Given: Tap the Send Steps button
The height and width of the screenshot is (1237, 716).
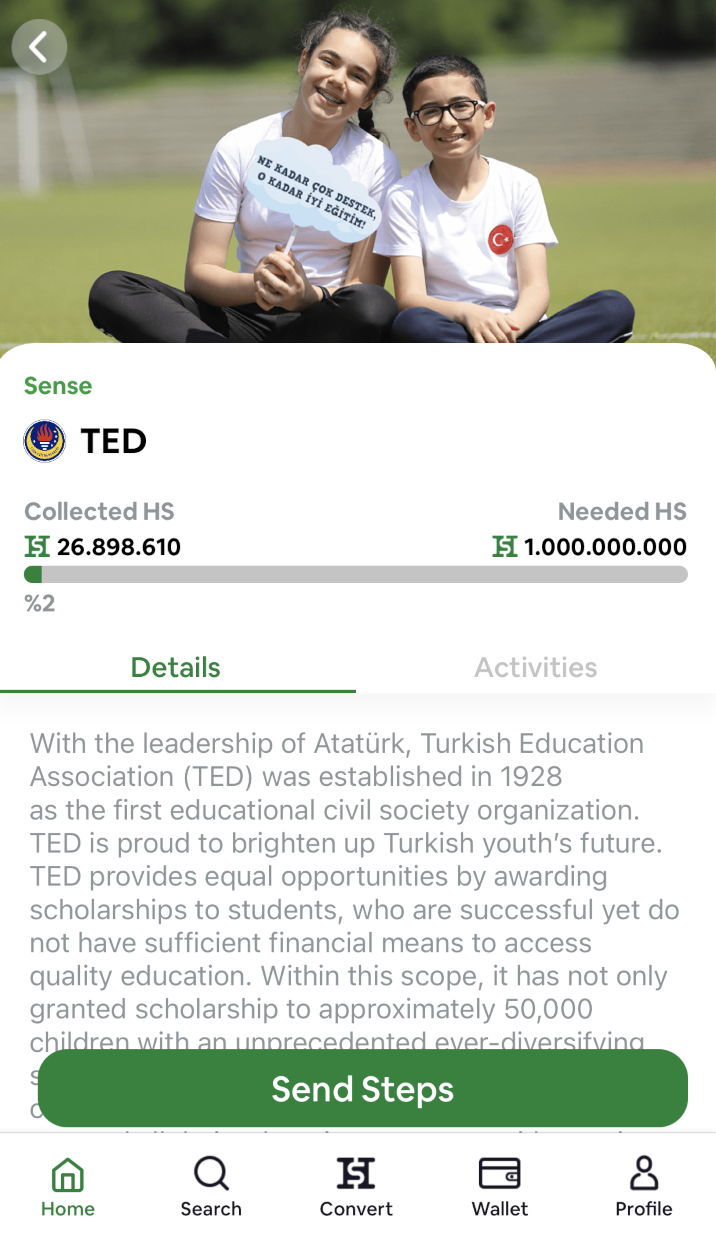Looking at the screenshot, I should [362, 1088].
